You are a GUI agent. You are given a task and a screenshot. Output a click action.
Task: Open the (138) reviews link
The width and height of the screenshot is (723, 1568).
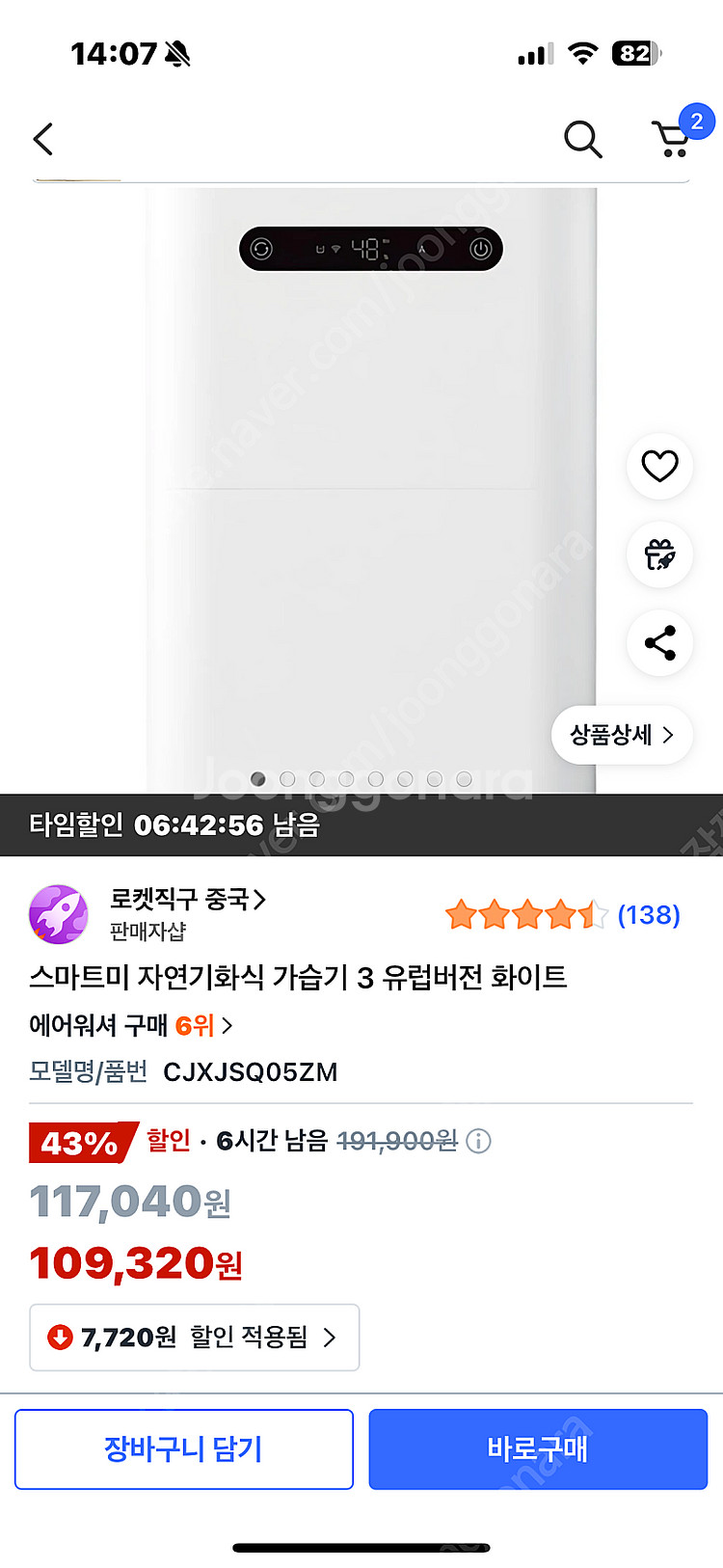pyautogui.click(x=648, y=914)
